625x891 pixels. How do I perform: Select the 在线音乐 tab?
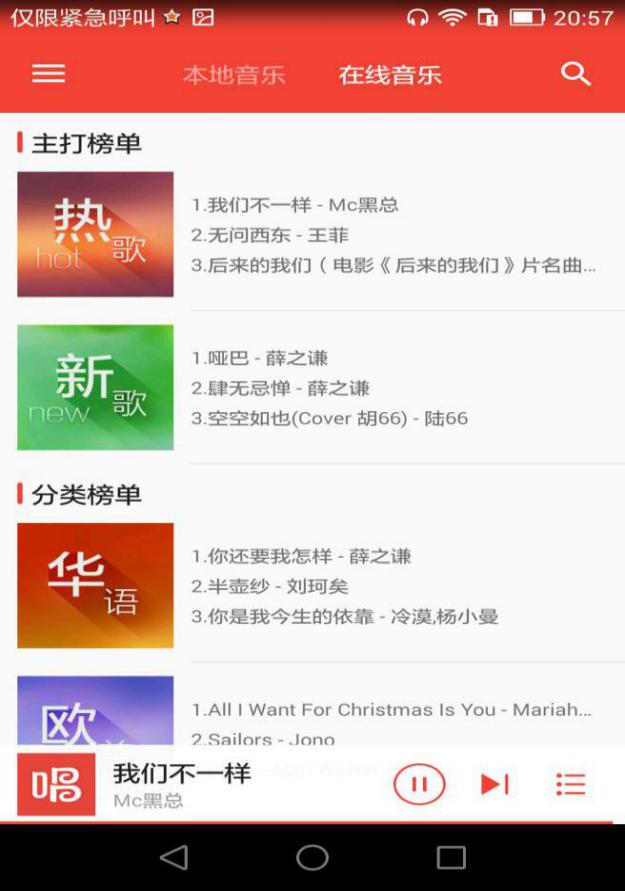pyautogui.click(x=390, y=75)
